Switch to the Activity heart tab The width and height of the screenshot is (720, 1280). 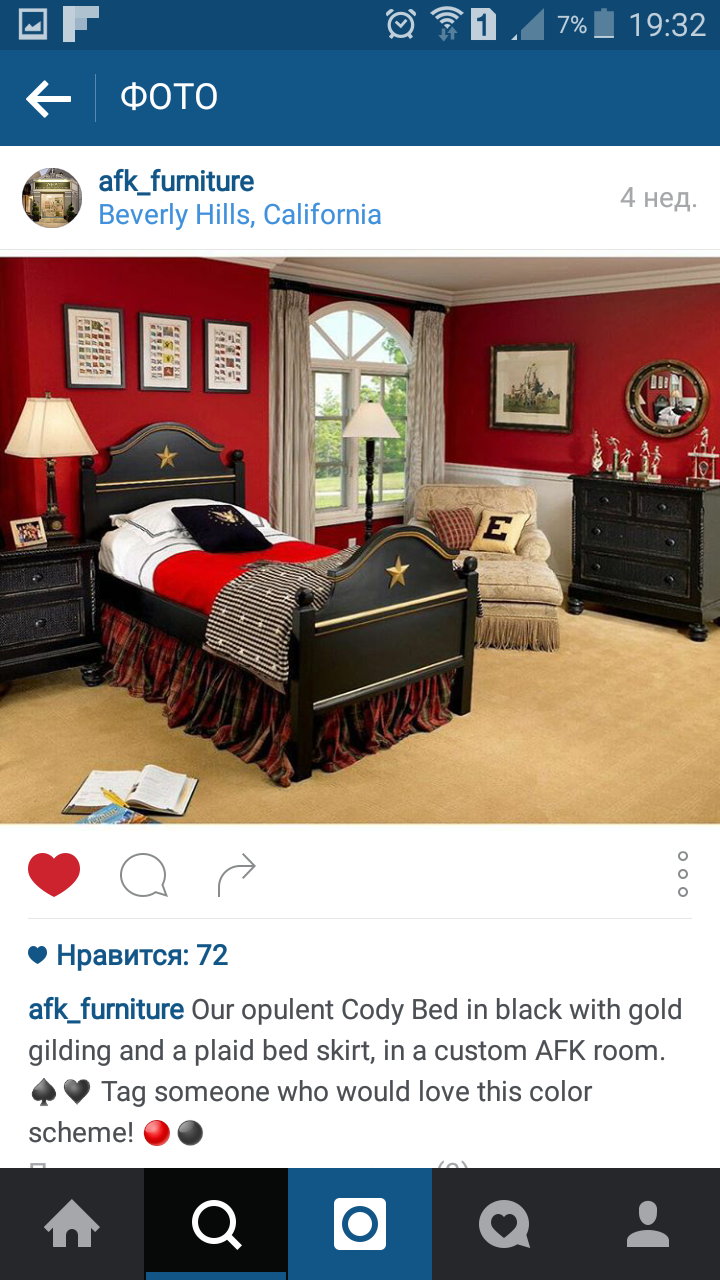coord(504,1224)
